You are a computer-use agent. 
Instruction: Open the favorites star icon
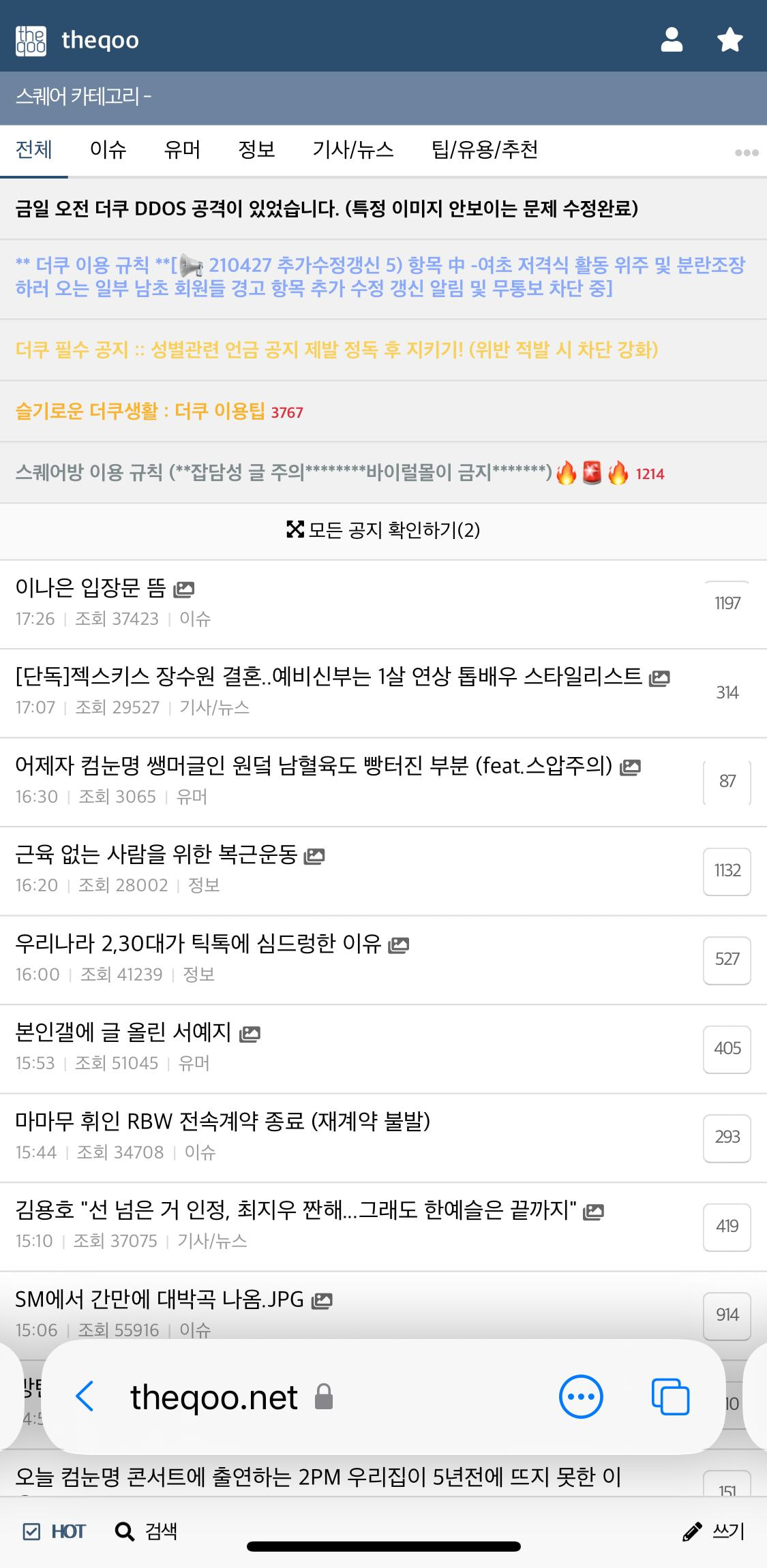point(730,40)
